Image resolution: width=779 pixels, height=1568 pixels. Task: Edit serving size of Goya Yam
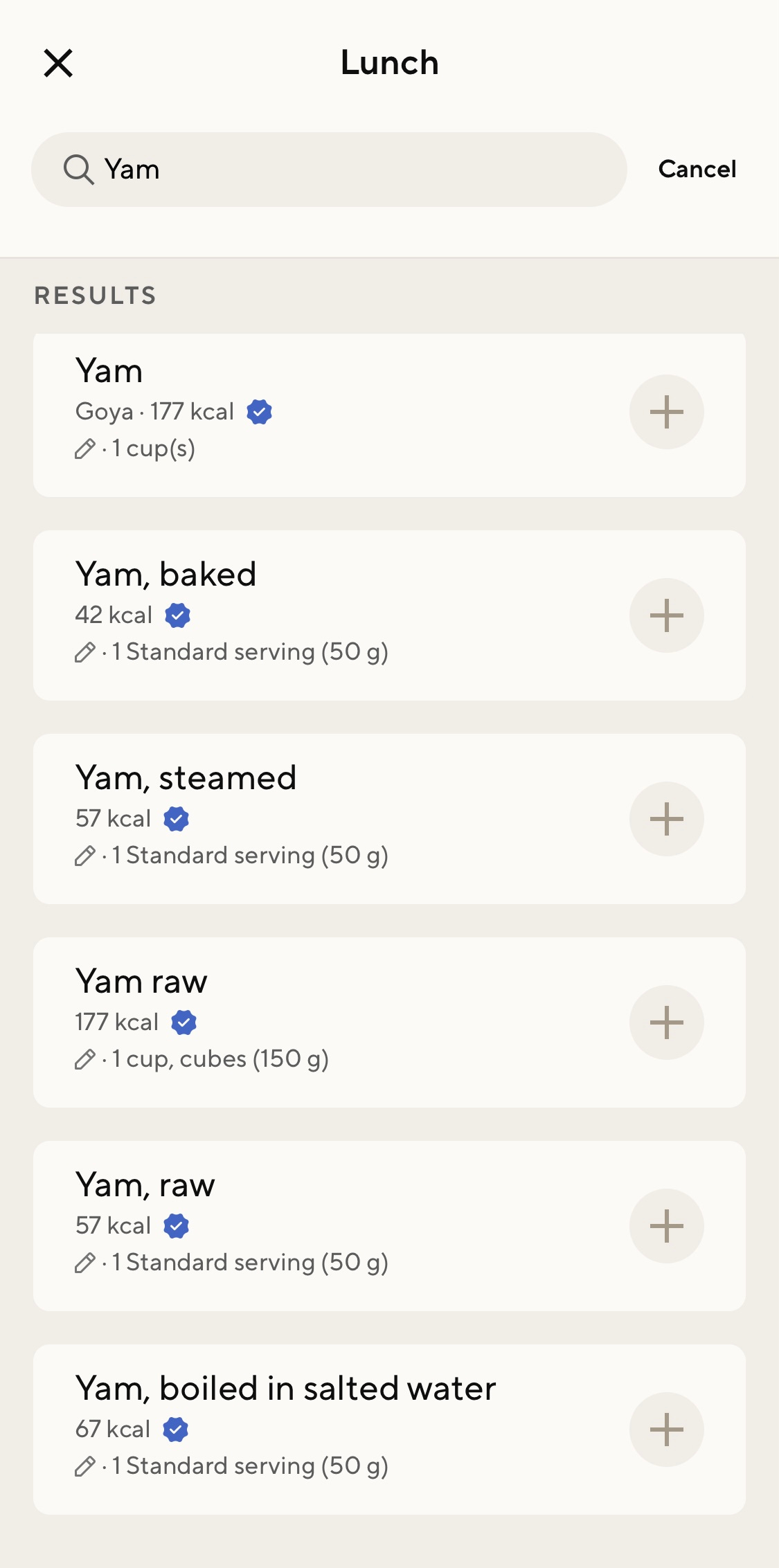86,449
